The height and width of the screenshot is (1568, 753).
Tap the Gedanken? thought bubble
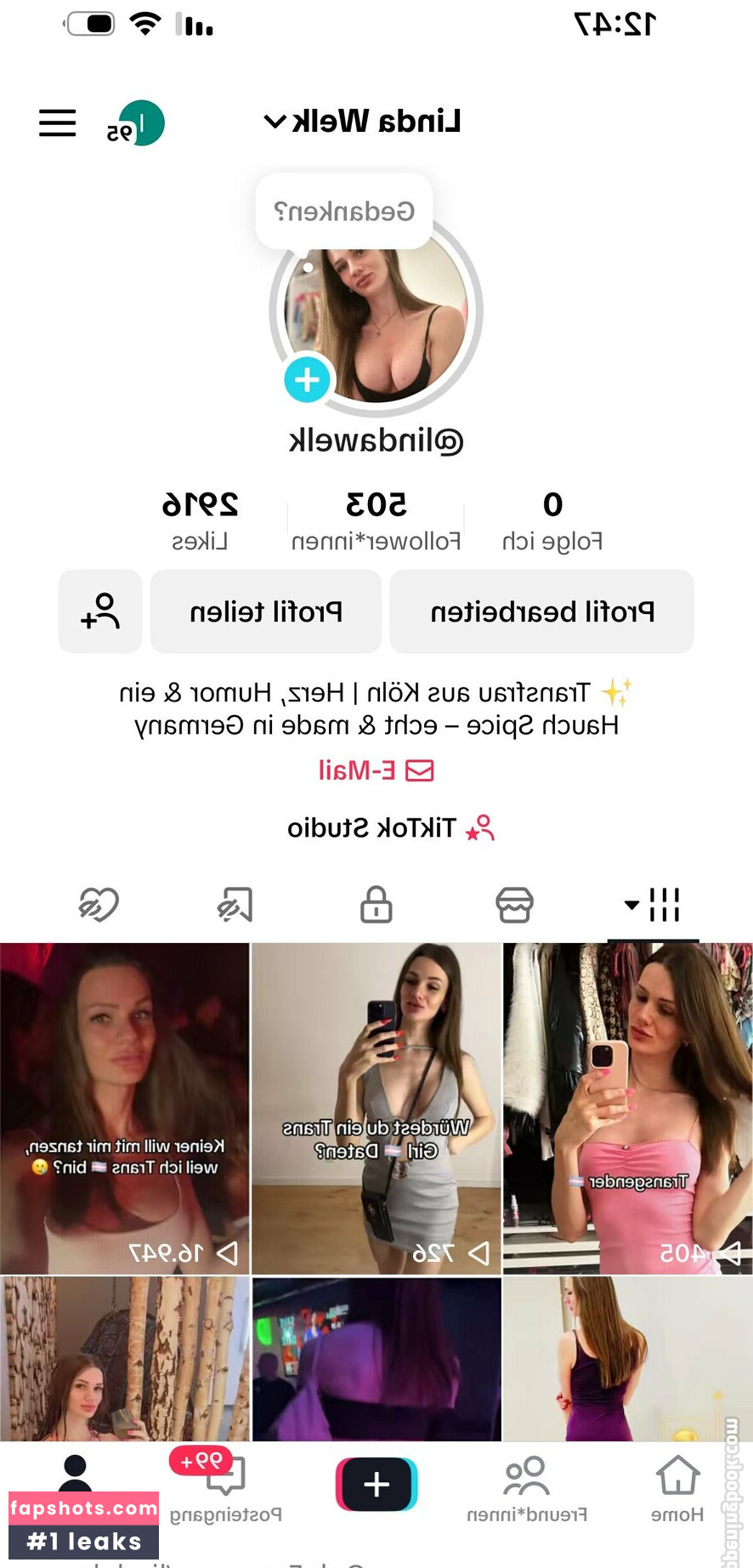(344, 211)
